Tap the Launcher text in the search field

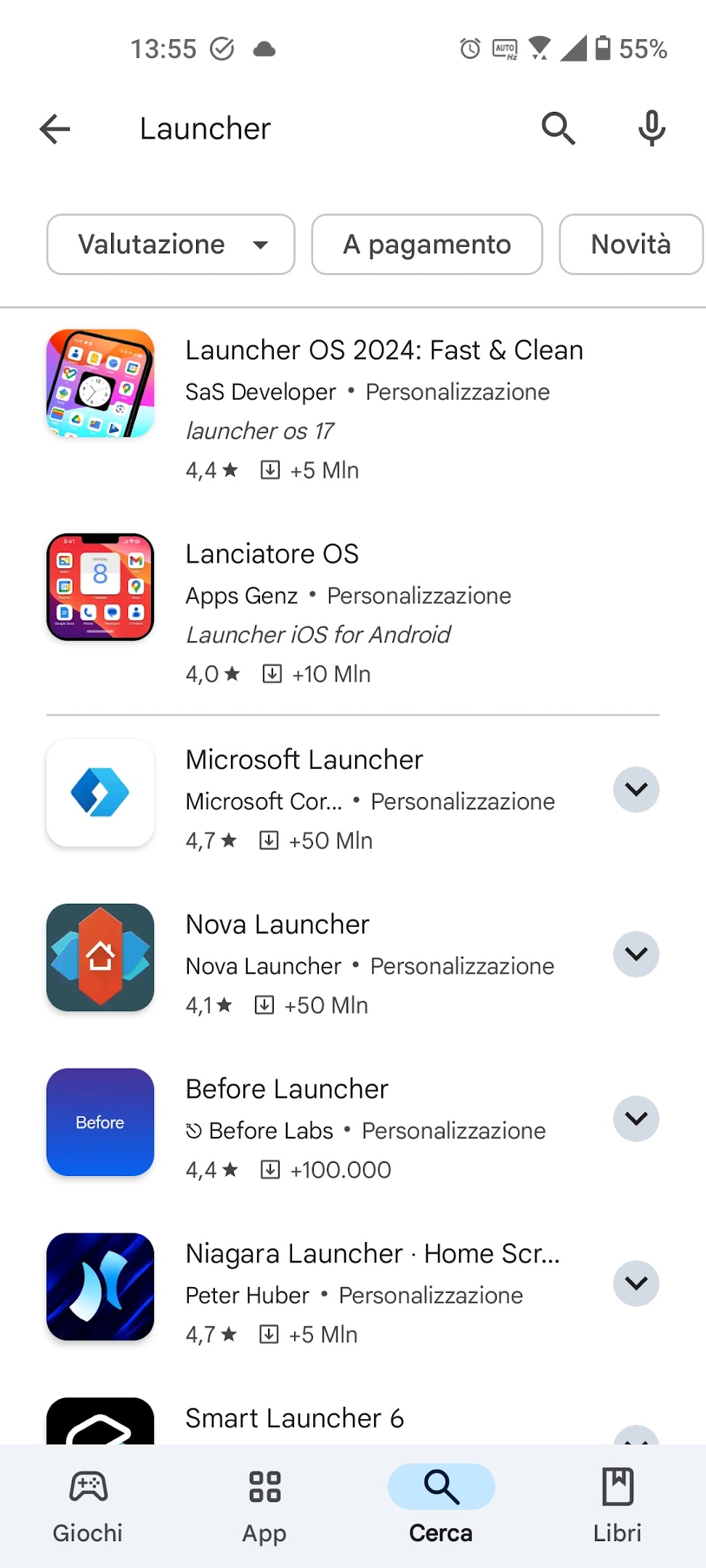(205, 128)
